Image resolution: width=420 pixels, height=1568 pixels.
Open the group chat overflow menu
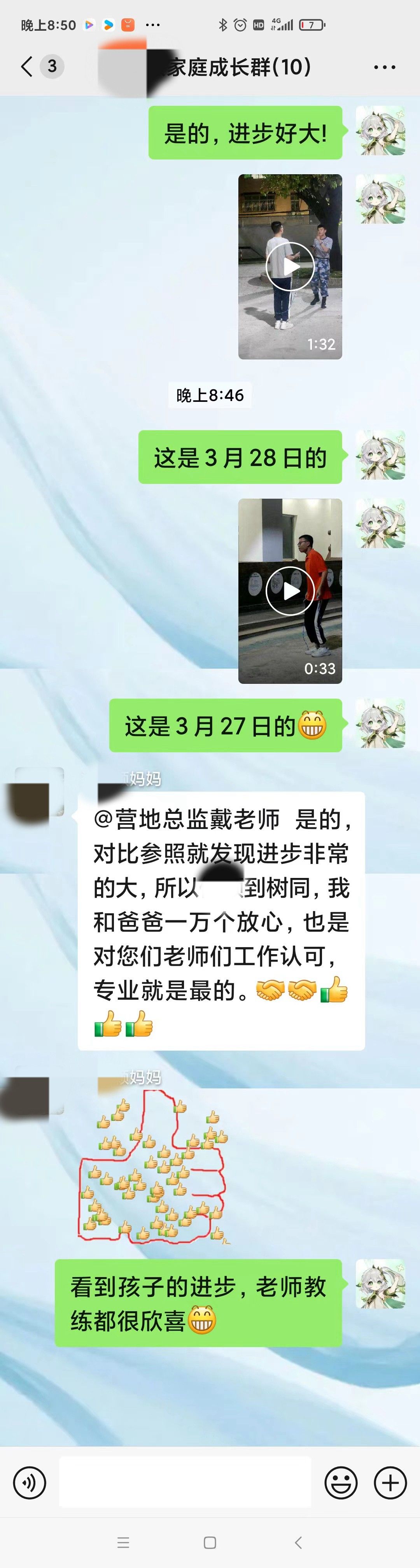click(x=384, y=67)
